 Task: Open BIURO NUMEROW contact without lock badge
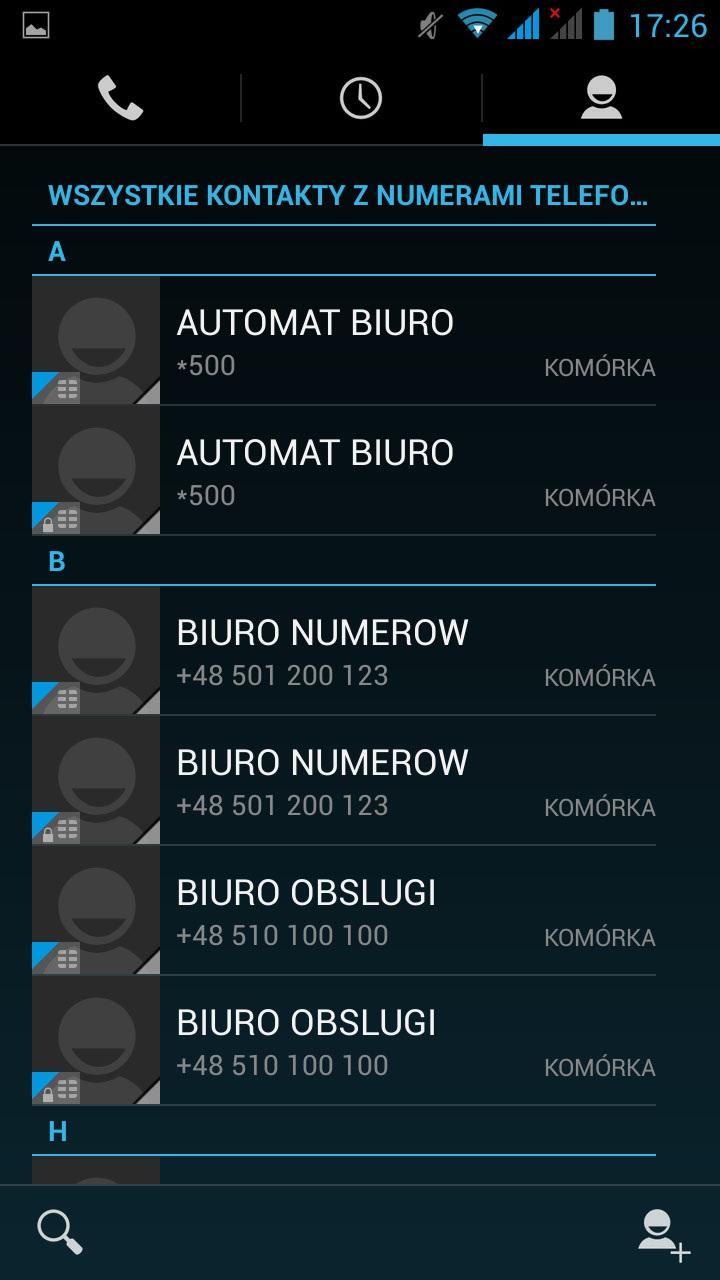(400, 651)
